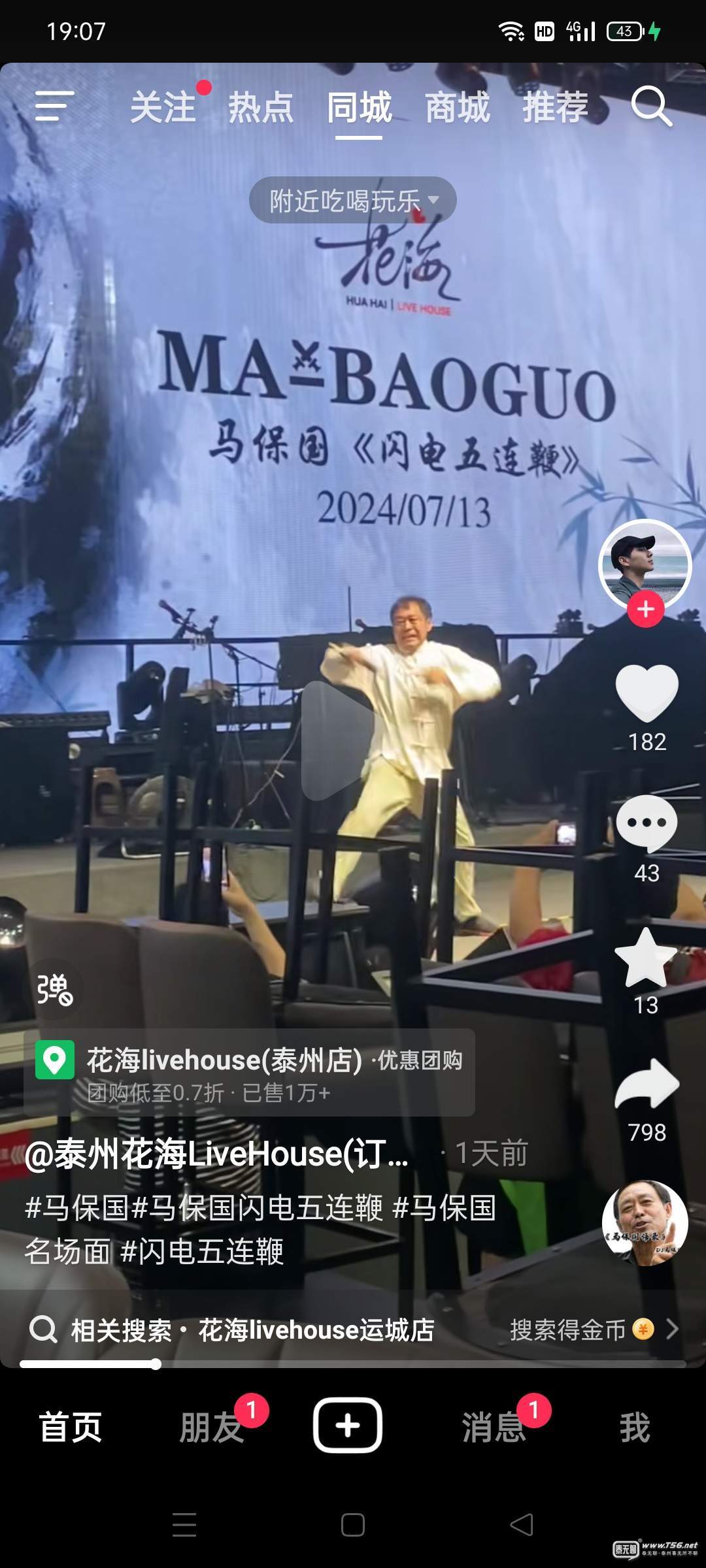The height and width of the screenshot is (1568, 706).
Task: Open the spinning music disc avatar
Action: (645, 1223)
